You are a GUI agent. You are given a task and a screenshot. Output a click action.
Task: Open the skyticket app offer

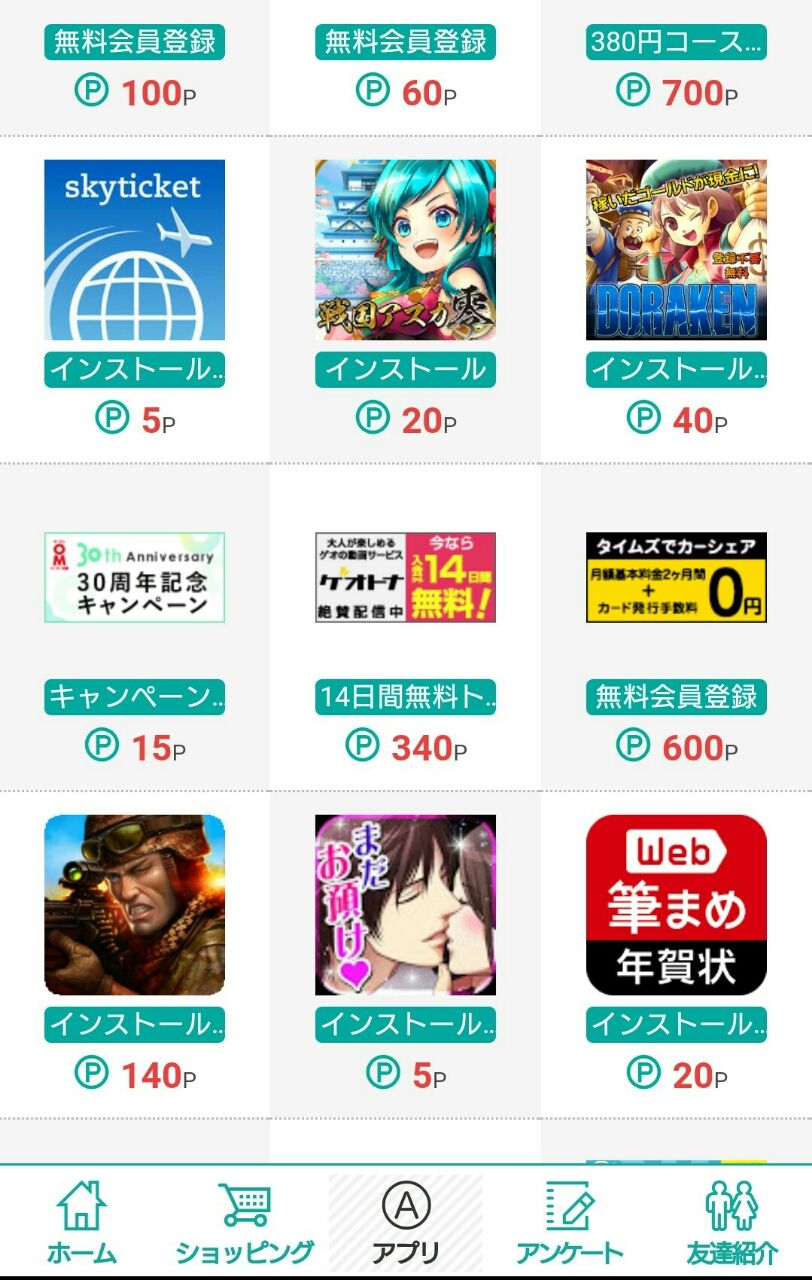pos(135,250)
